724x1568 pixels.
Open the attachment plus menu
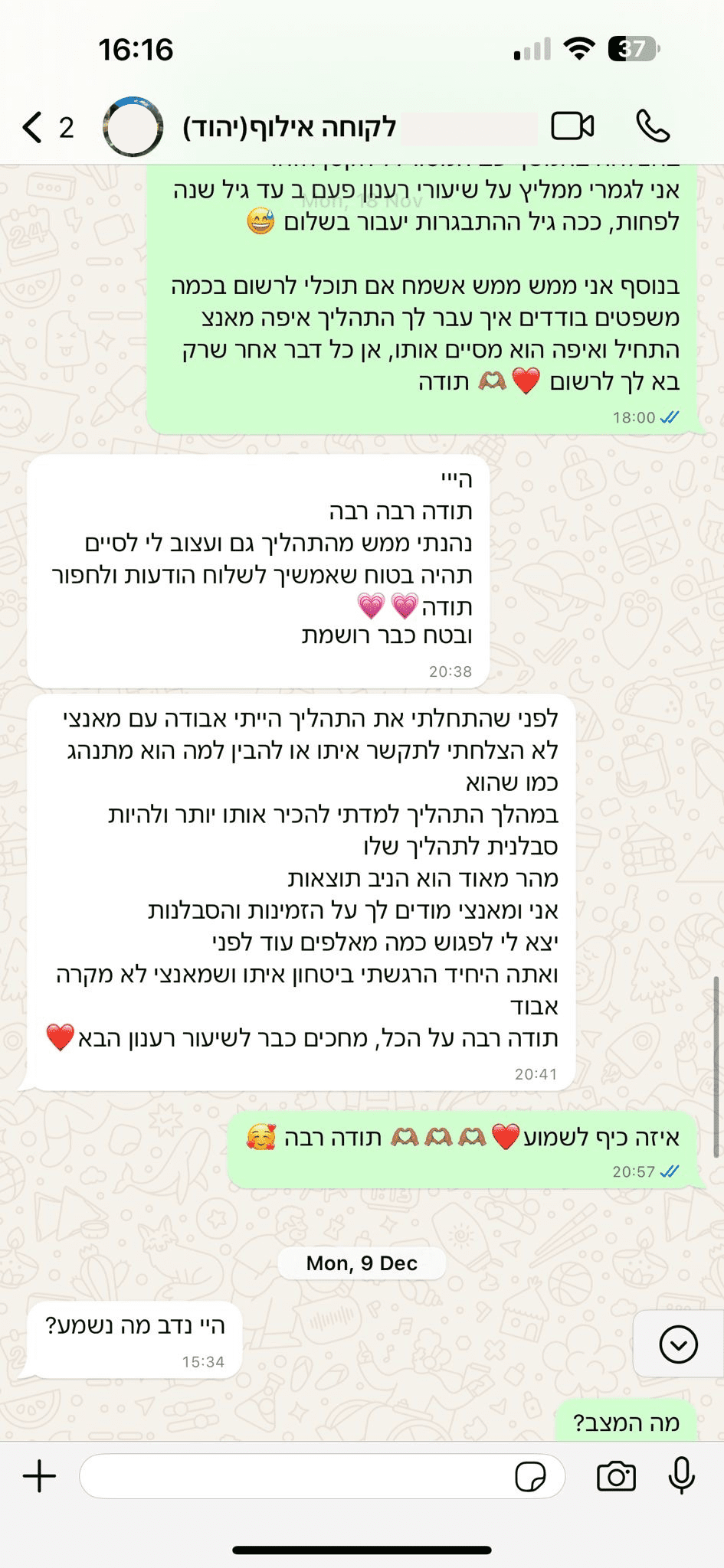[x=40, y=1476]
